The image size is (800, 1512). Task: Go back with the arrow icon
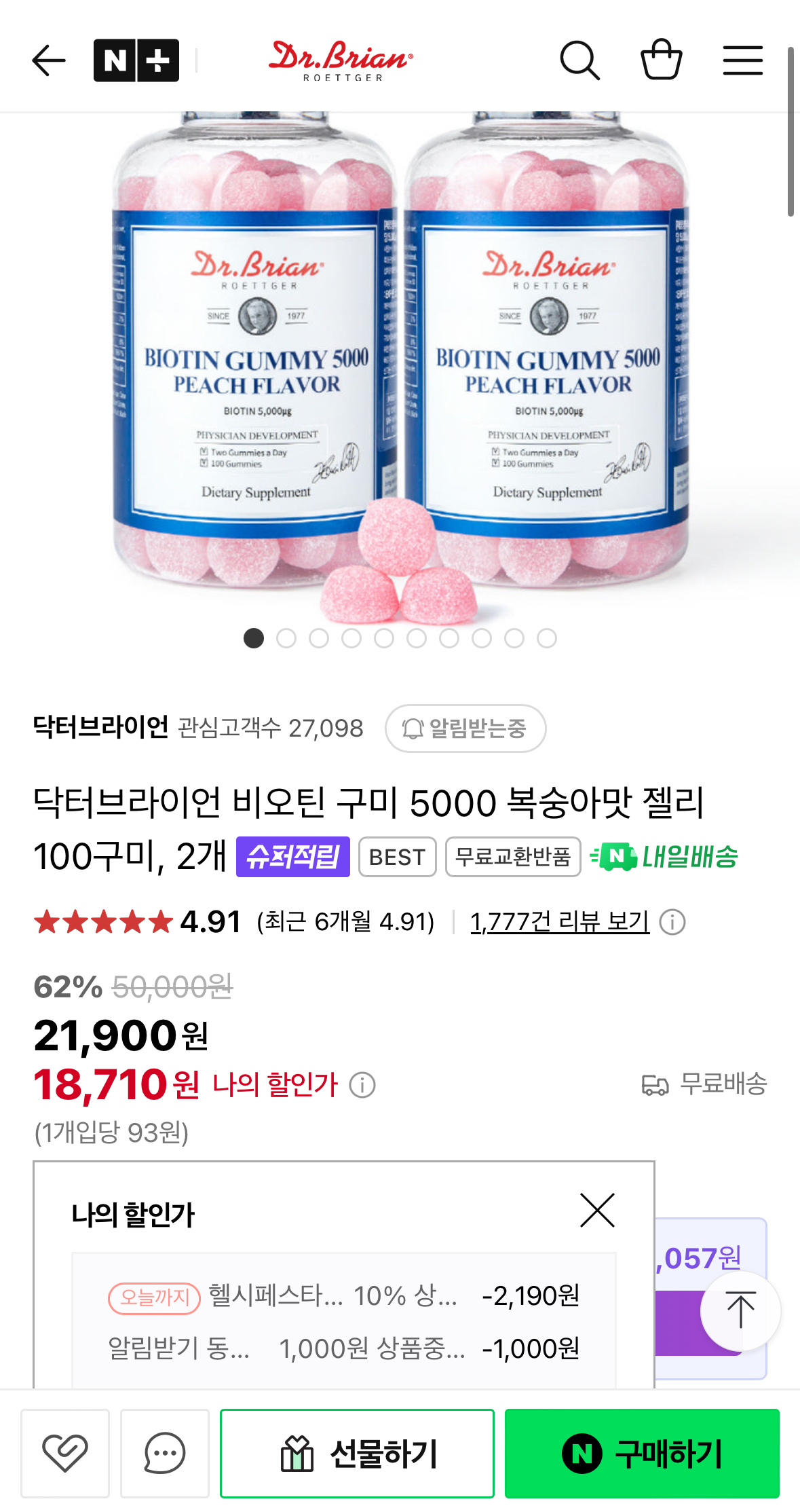coord(49,61)
